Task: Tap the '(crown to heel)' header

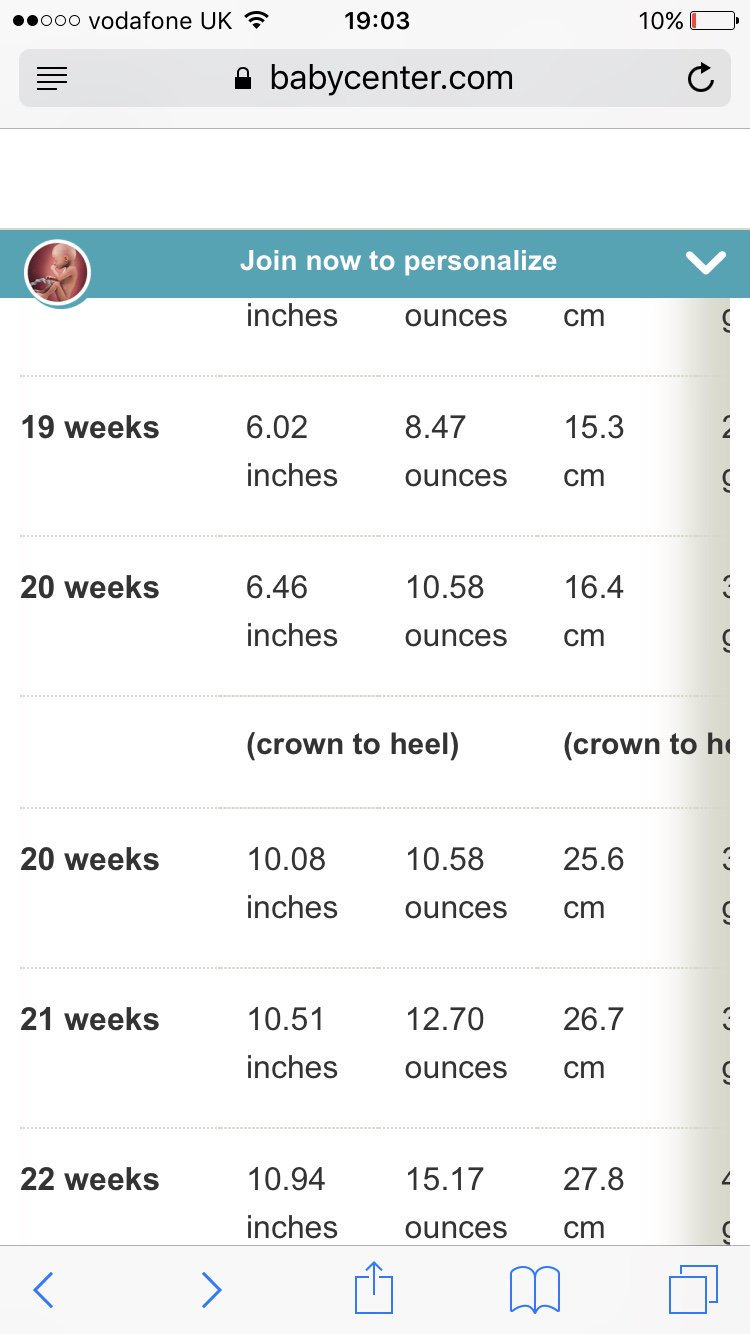Action: [x=351, y=744]
